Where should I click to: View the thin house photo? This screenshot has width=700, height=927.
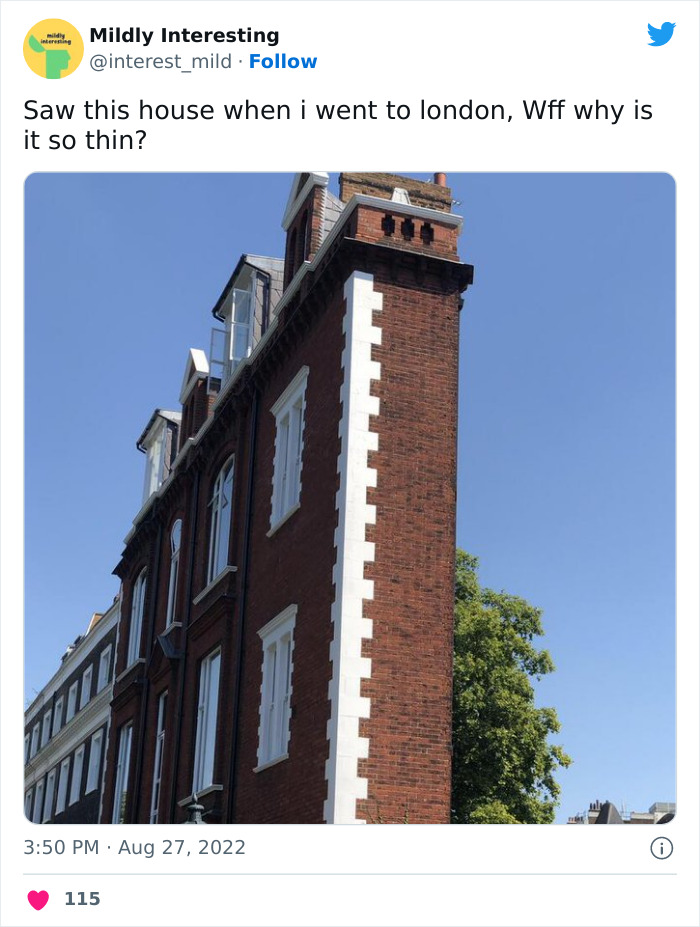tap(350, 497)
